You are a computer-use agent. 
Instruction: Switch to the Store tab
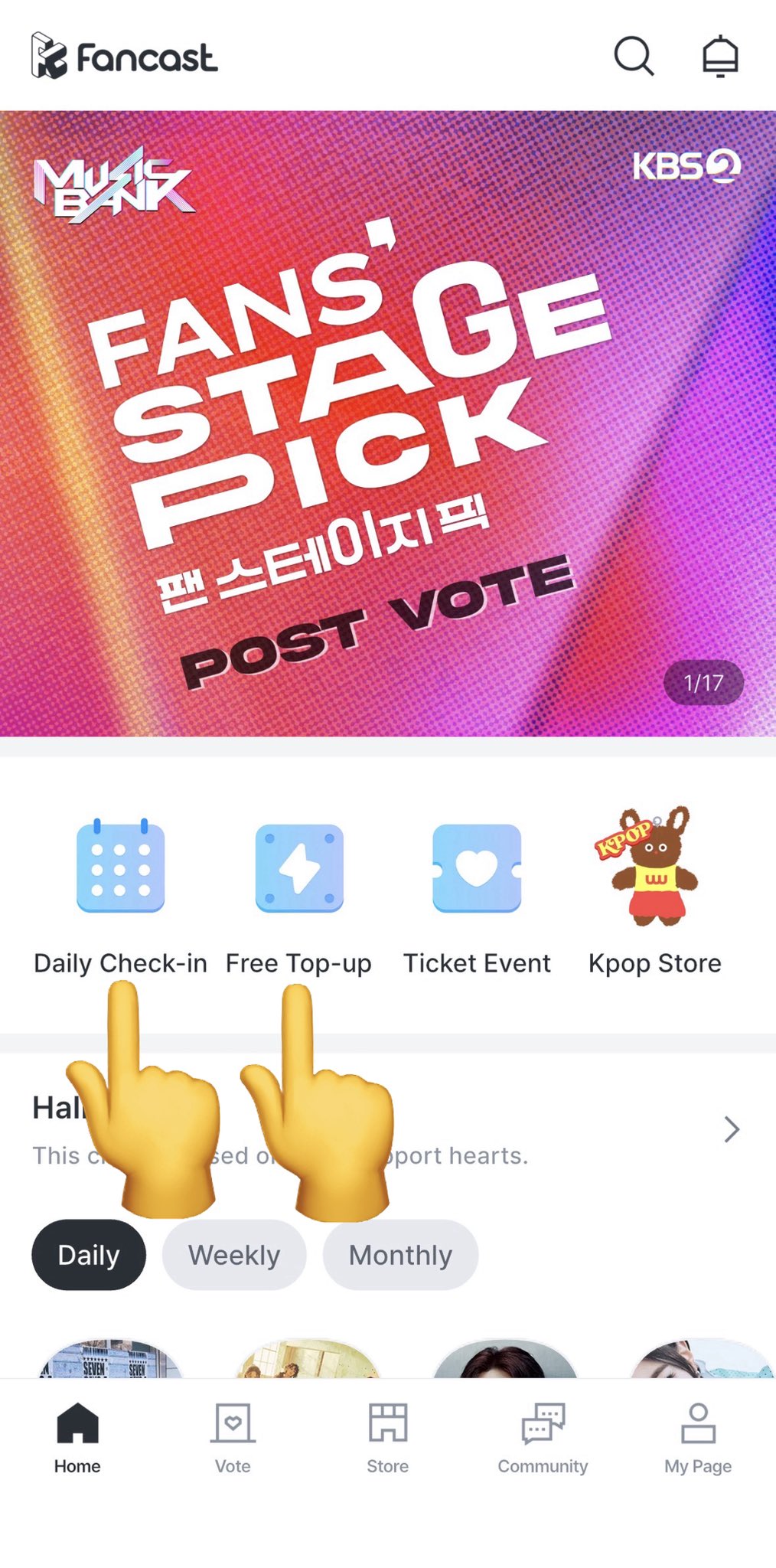(387, 1439)
